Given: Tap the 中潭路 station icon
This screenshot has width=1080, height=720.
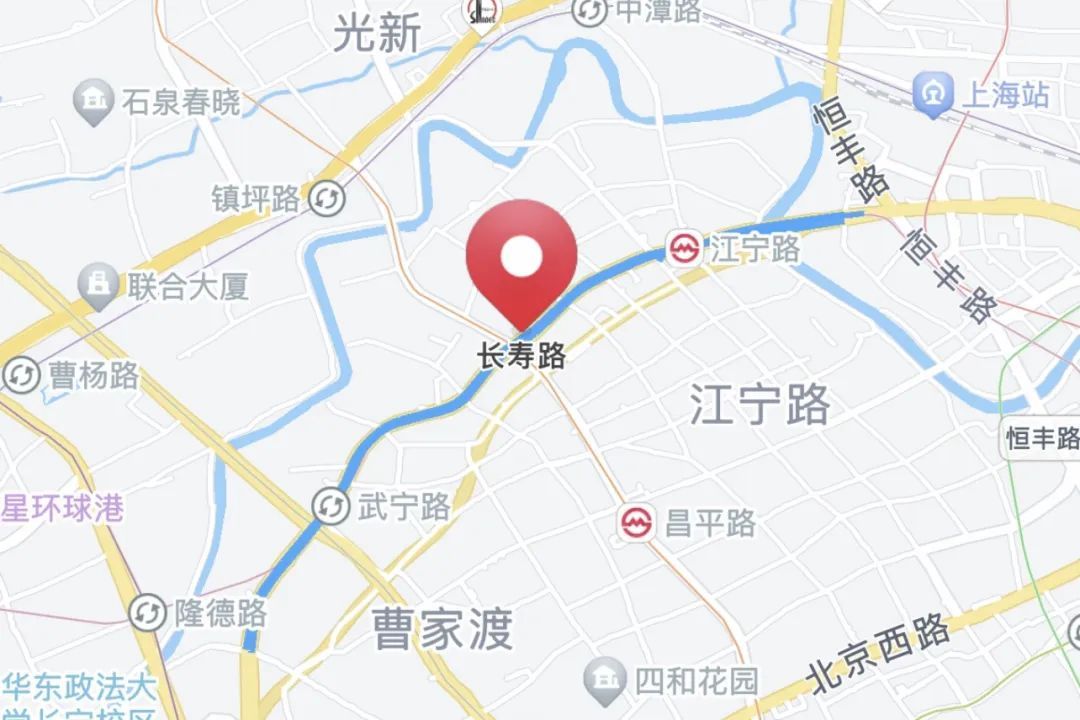Looking at the screenshot, I should [x=590, y=10].
